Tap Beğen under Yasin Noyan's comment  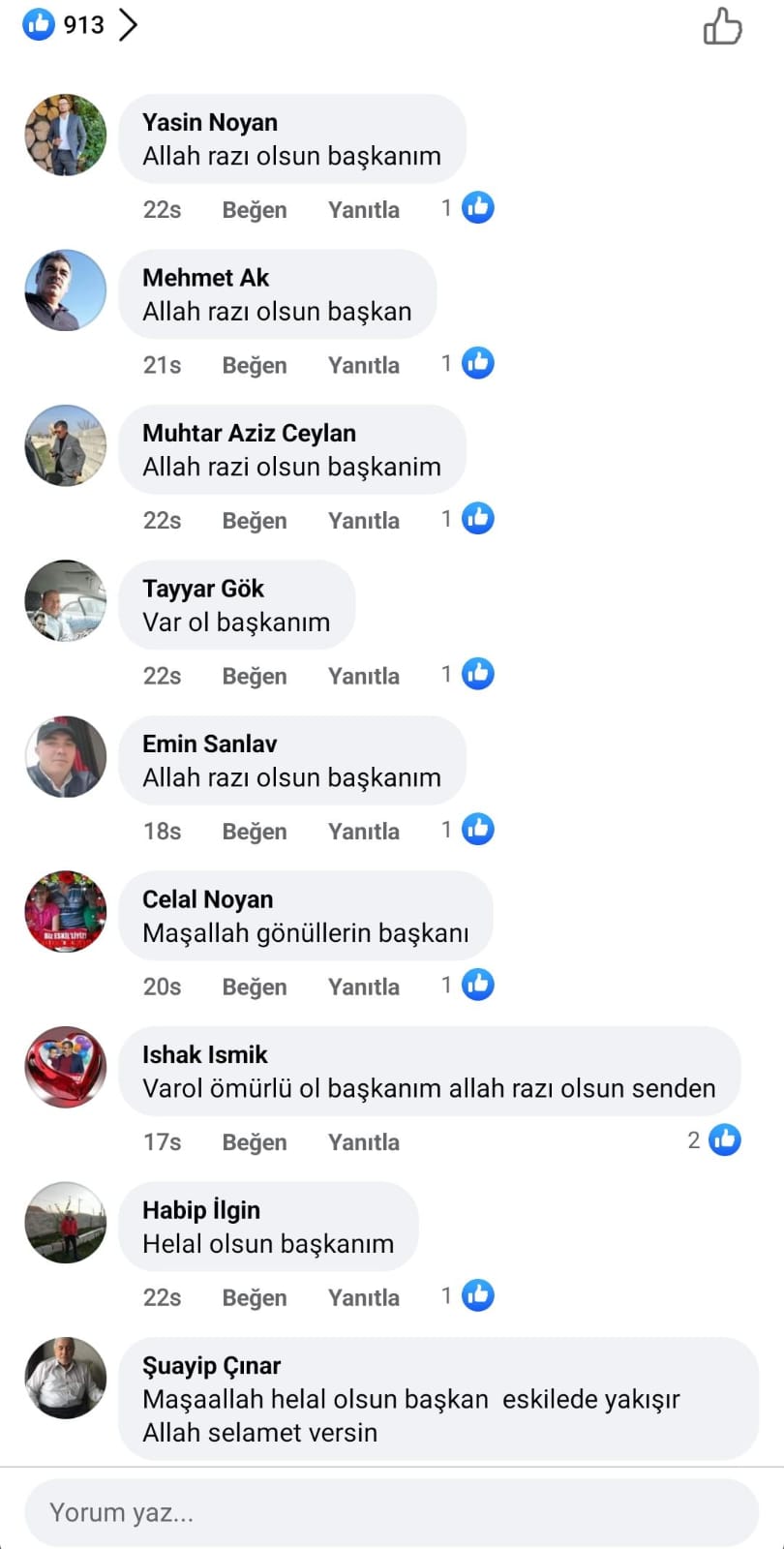[x=255, y=210]
